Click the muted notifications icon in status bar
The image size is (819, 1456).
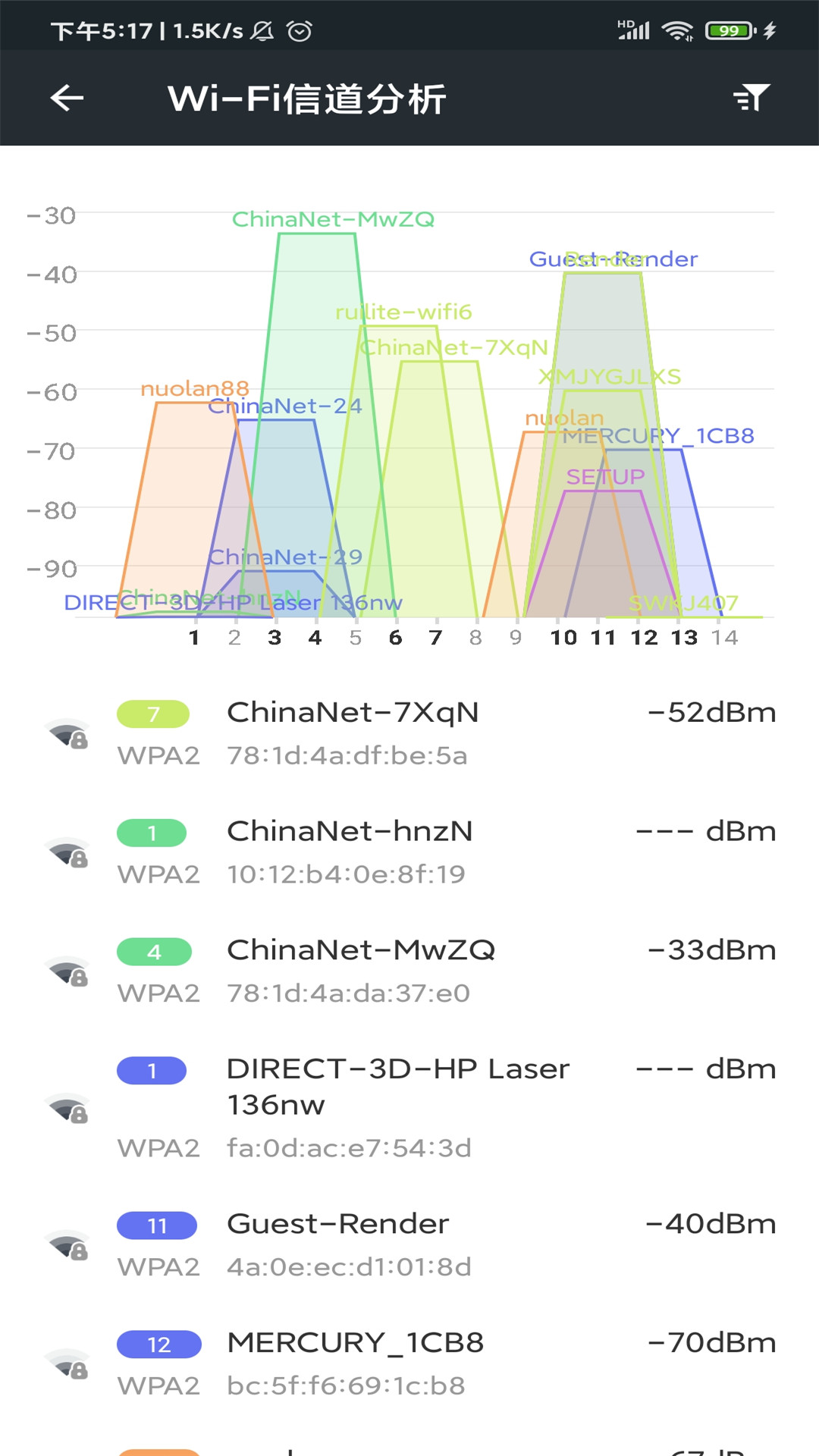262,32
